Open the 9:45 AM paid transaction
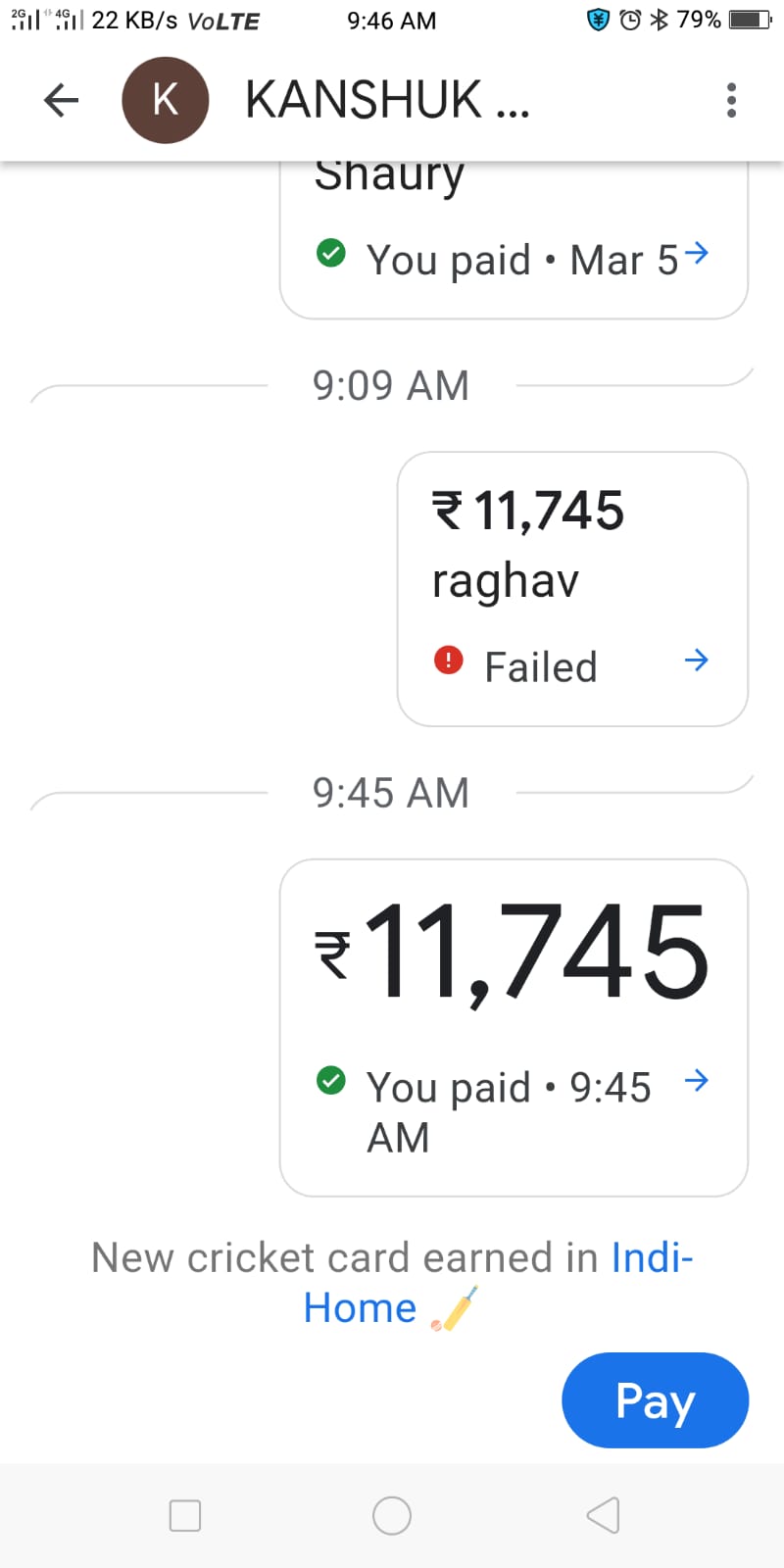 514,1027
